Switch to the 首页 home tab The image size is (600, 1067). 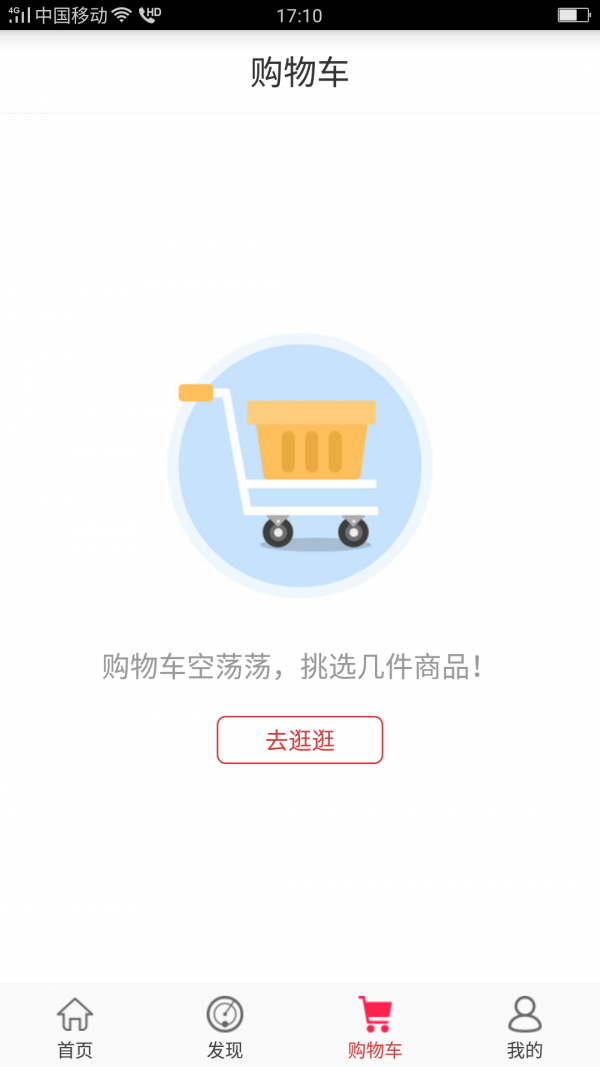point(75,1027)
